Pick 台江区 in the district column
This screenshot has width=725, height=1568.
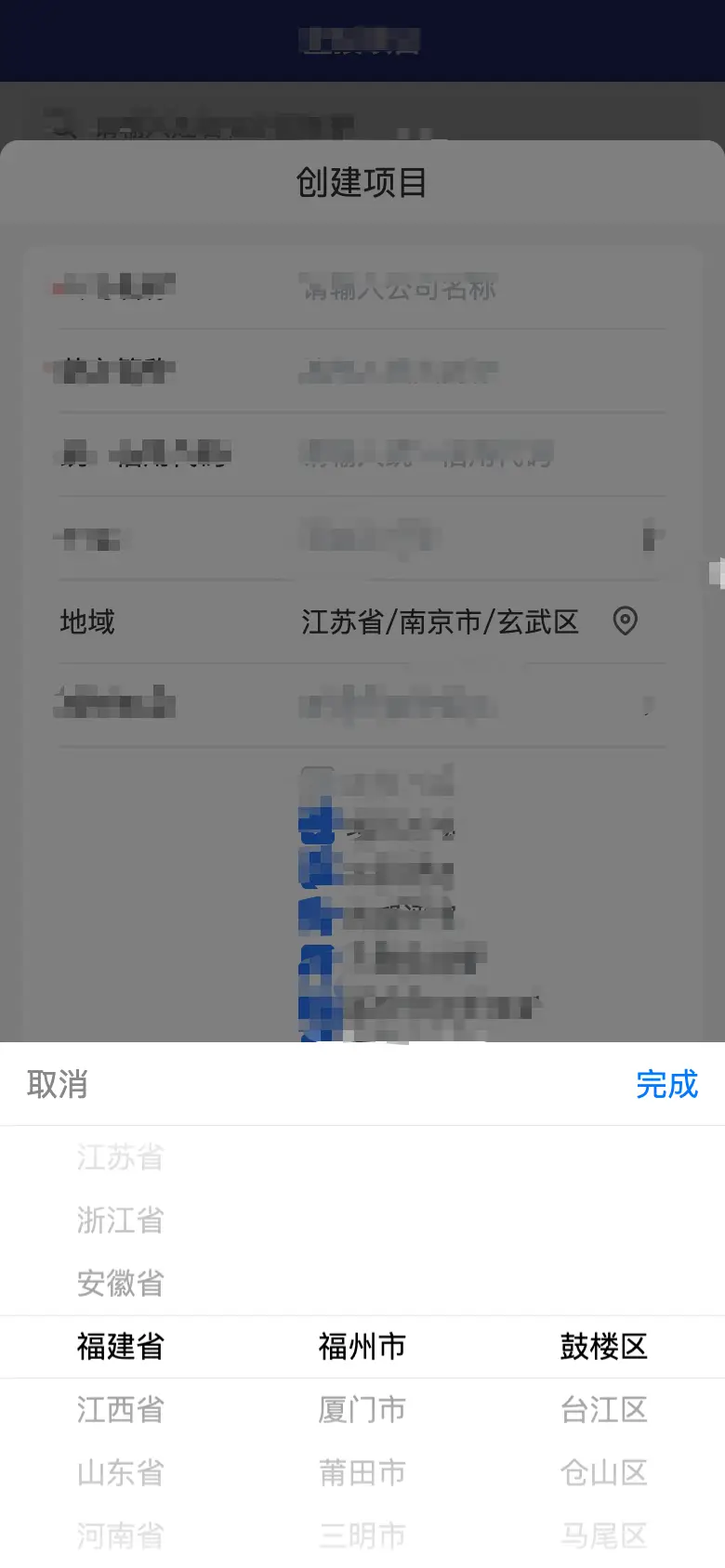[x=604, y=1409]
